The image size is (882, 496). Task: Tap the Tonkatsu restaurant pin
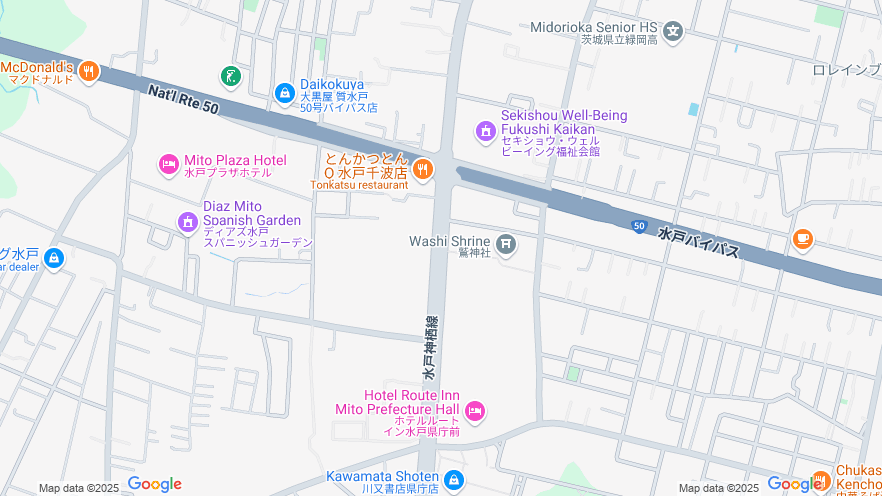423,168
